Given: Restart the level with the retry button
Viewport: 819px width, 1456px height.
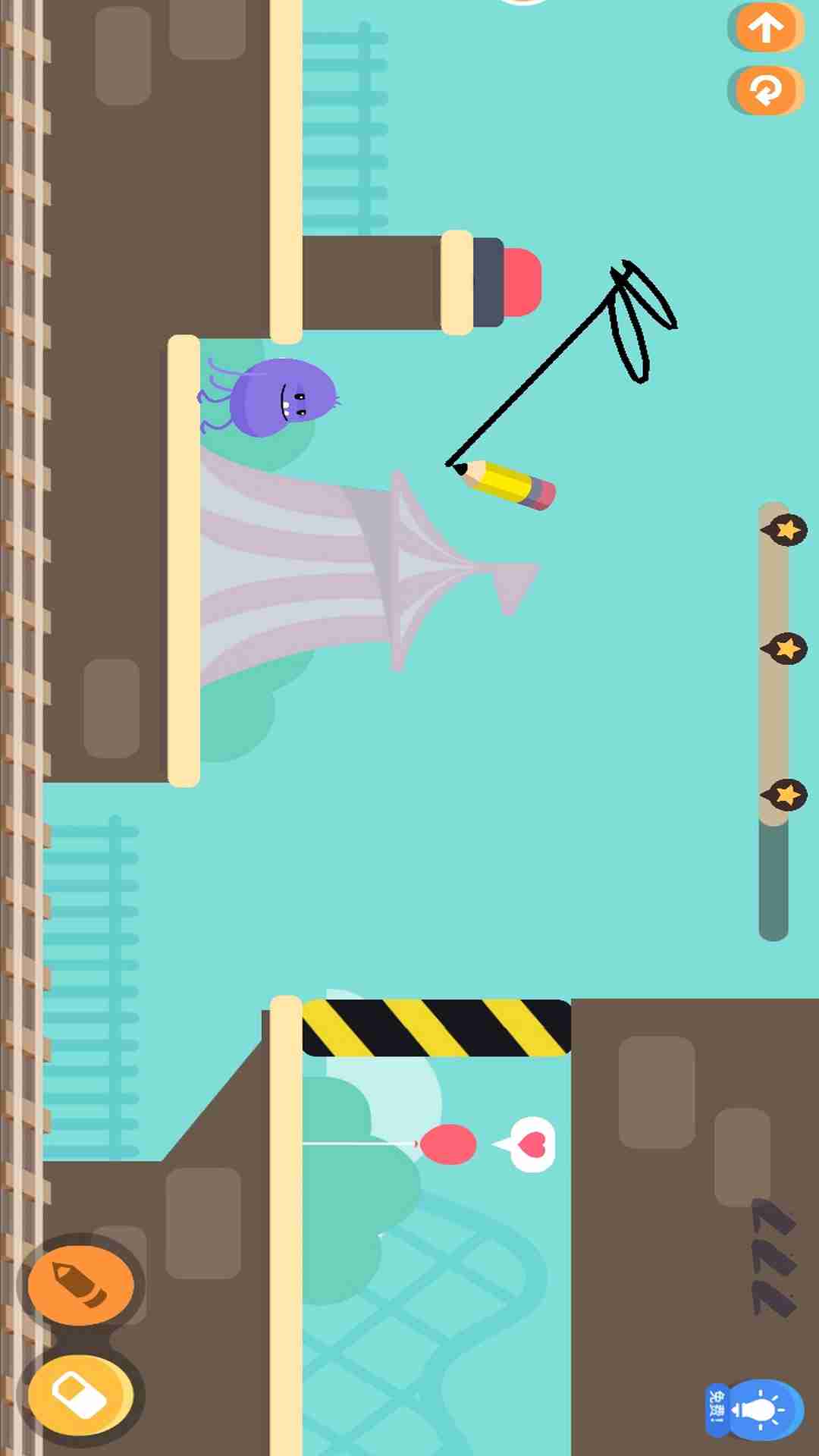Looking at the screenshot, I should (x=765, y=91).
